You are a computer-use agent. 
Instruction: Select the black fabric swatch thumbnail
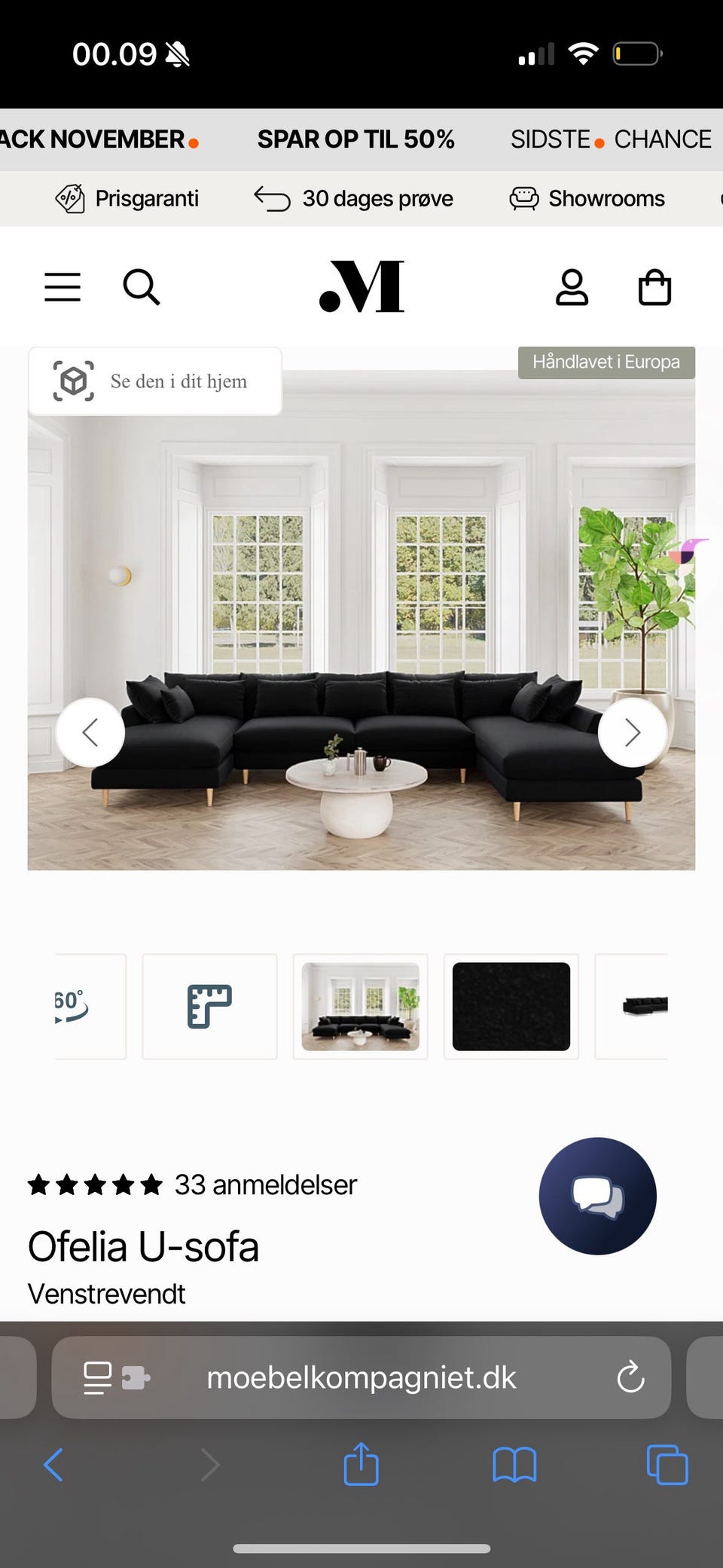(511, 1007)
